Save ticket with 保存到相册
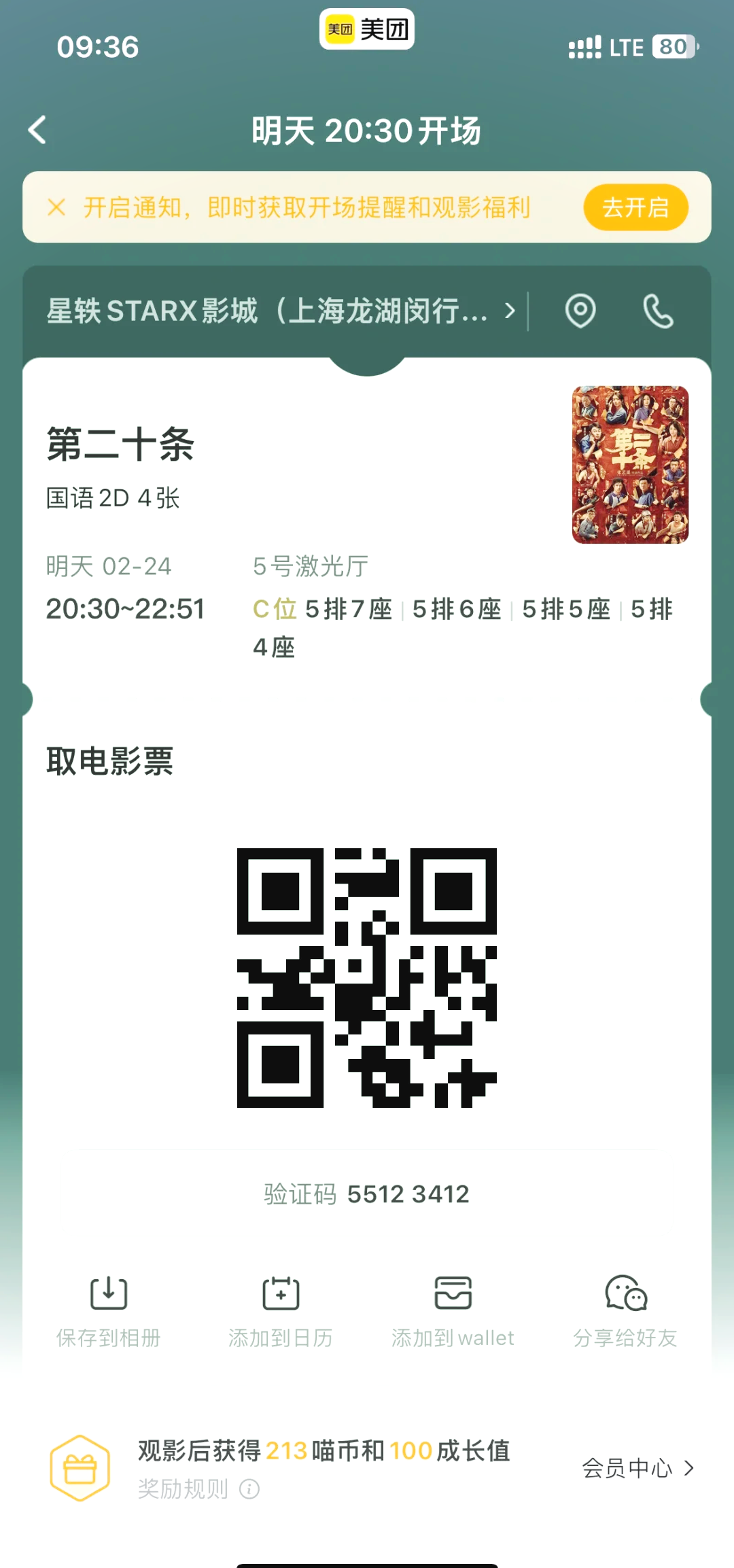Viewport: 734px width, 1568px height. click(109, 1312)
